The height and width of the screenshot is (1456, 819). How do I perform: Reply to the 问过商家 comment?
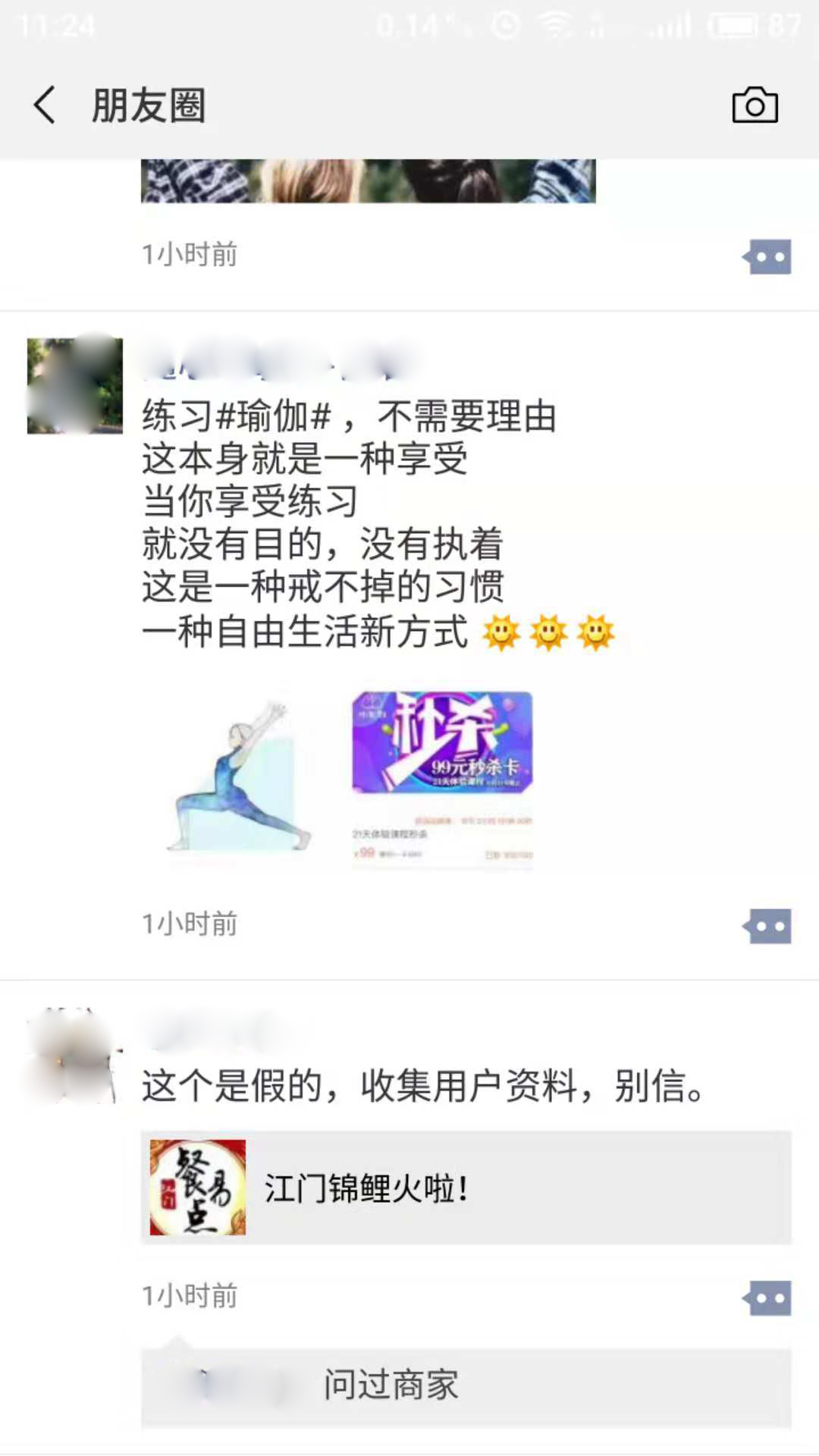click(x=466, y=1385)
